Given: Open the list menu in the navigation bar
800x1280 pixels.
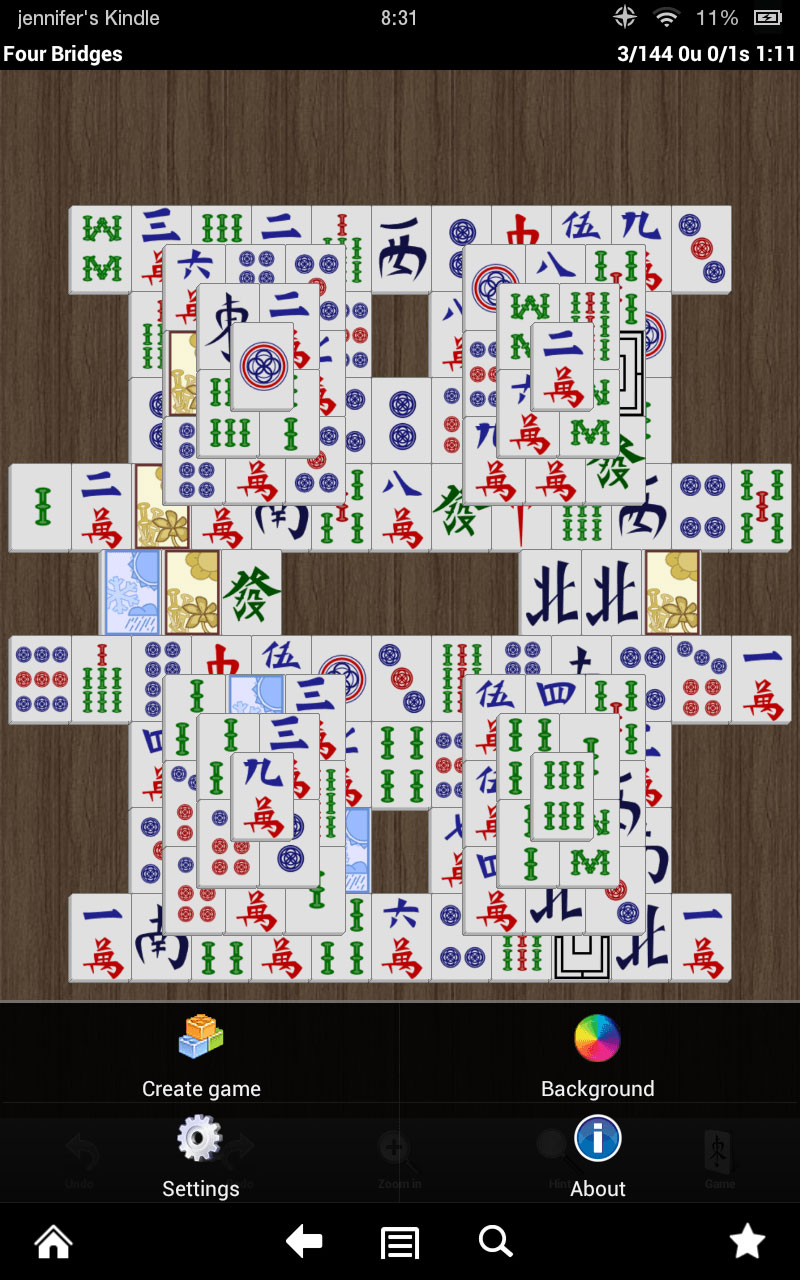Looking at the screenshot, I should coord(399,1241).
